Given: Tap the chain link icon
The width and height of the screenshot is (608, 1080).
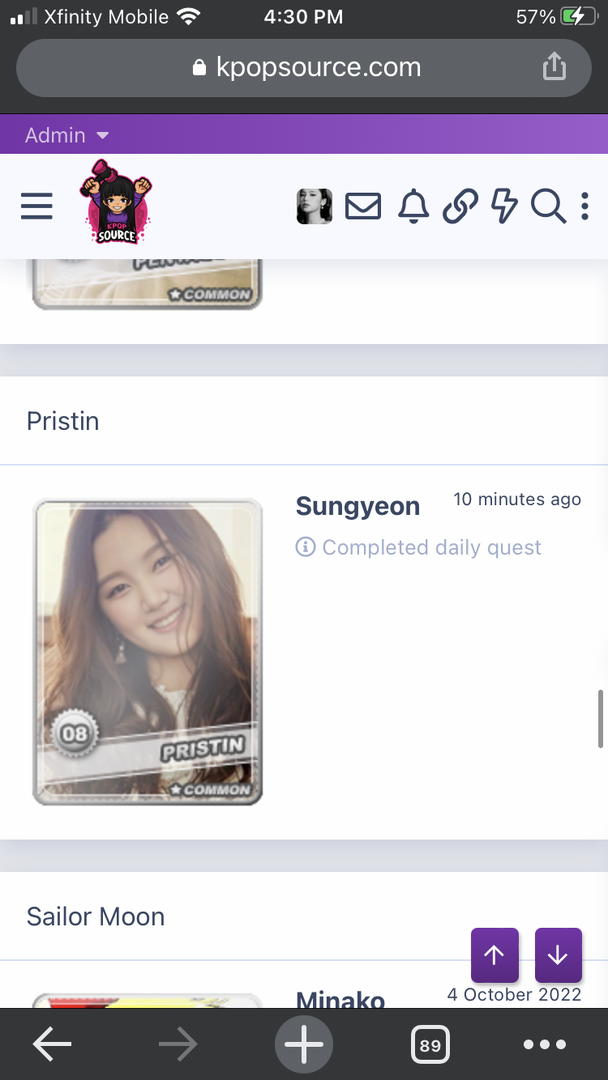Looking at the screenshot, I should [460, 207].
